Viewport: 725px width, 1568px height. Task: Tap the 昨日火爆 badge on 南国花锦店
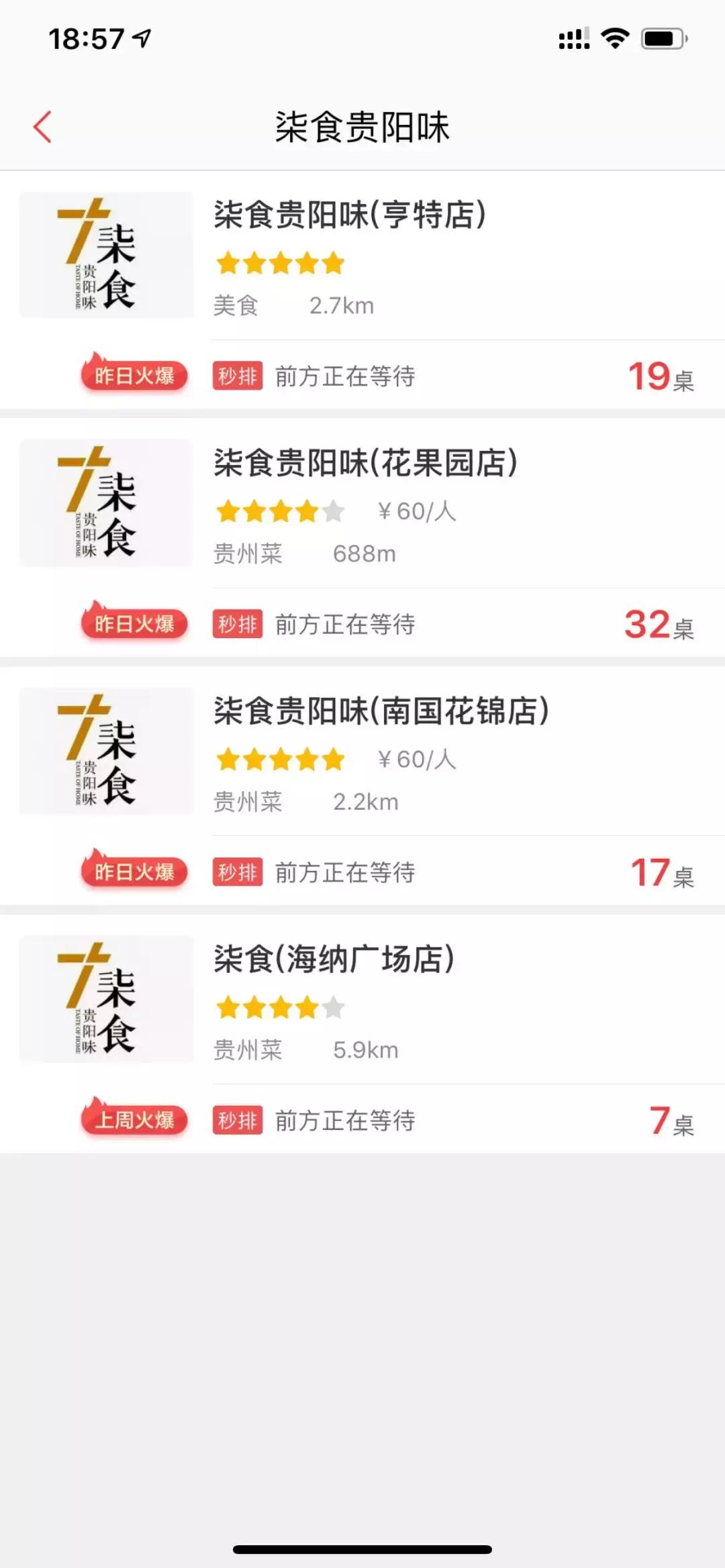(x=133, y=872)
